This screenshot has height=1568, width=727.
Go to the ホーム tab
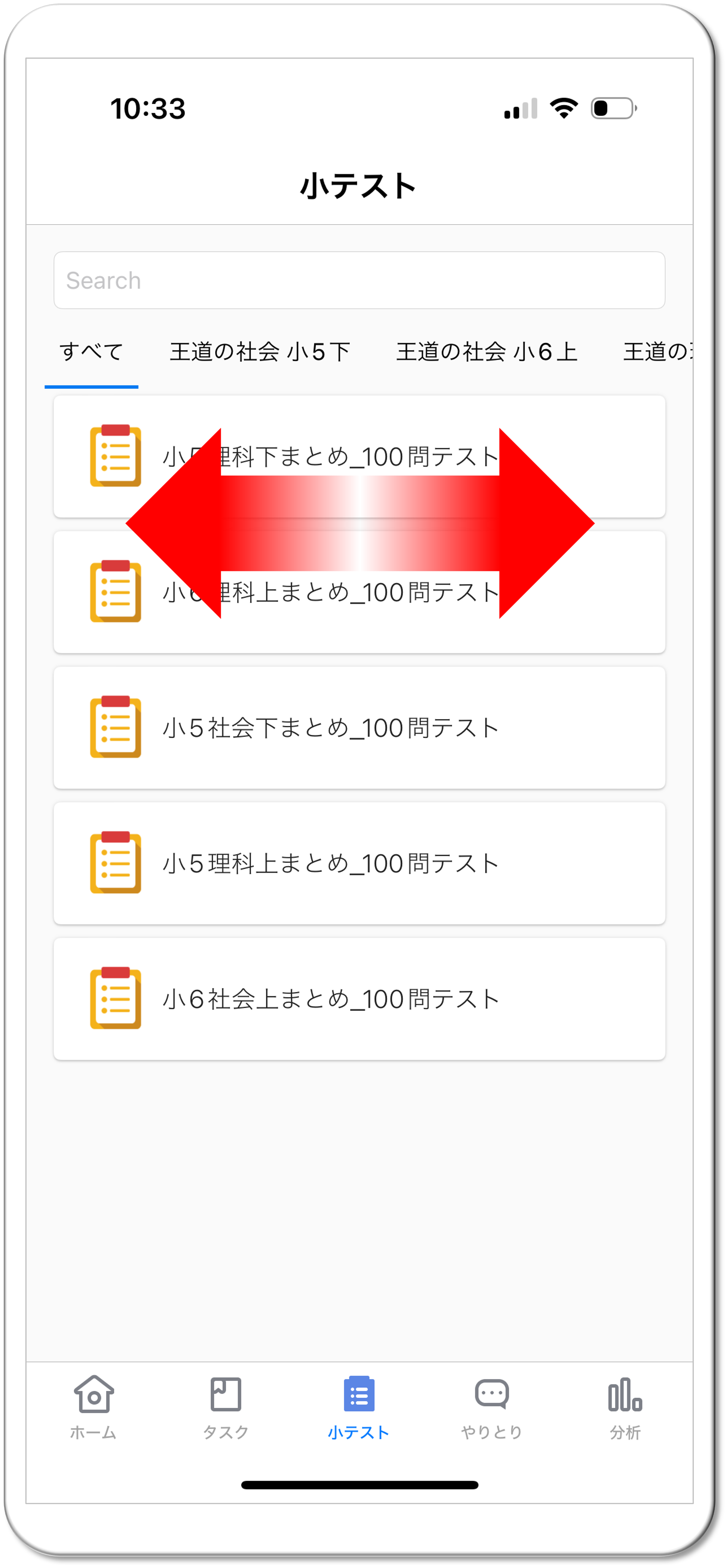94,1407
